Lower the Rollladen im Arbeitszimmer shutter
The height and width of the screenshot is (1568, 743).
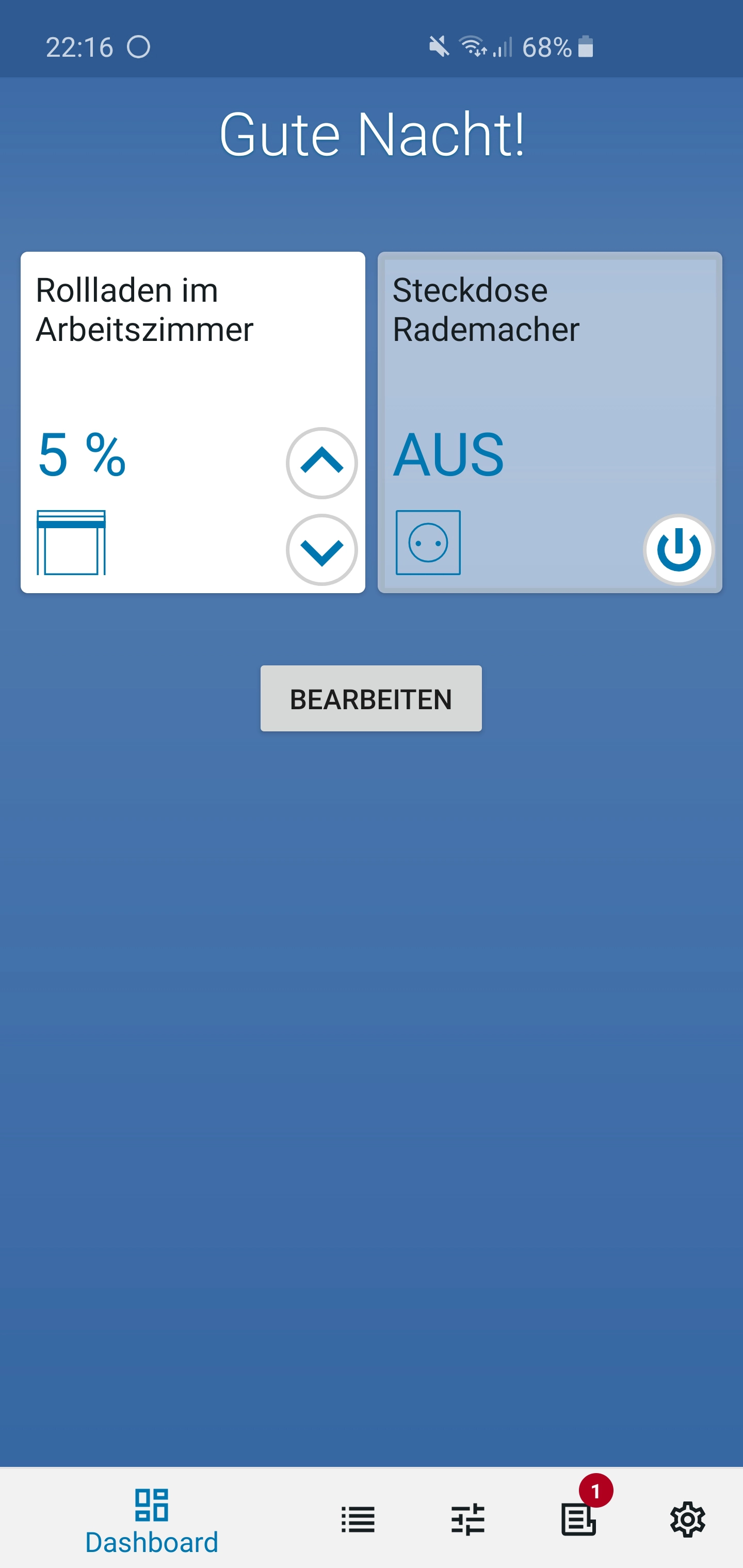click(321, 550)
